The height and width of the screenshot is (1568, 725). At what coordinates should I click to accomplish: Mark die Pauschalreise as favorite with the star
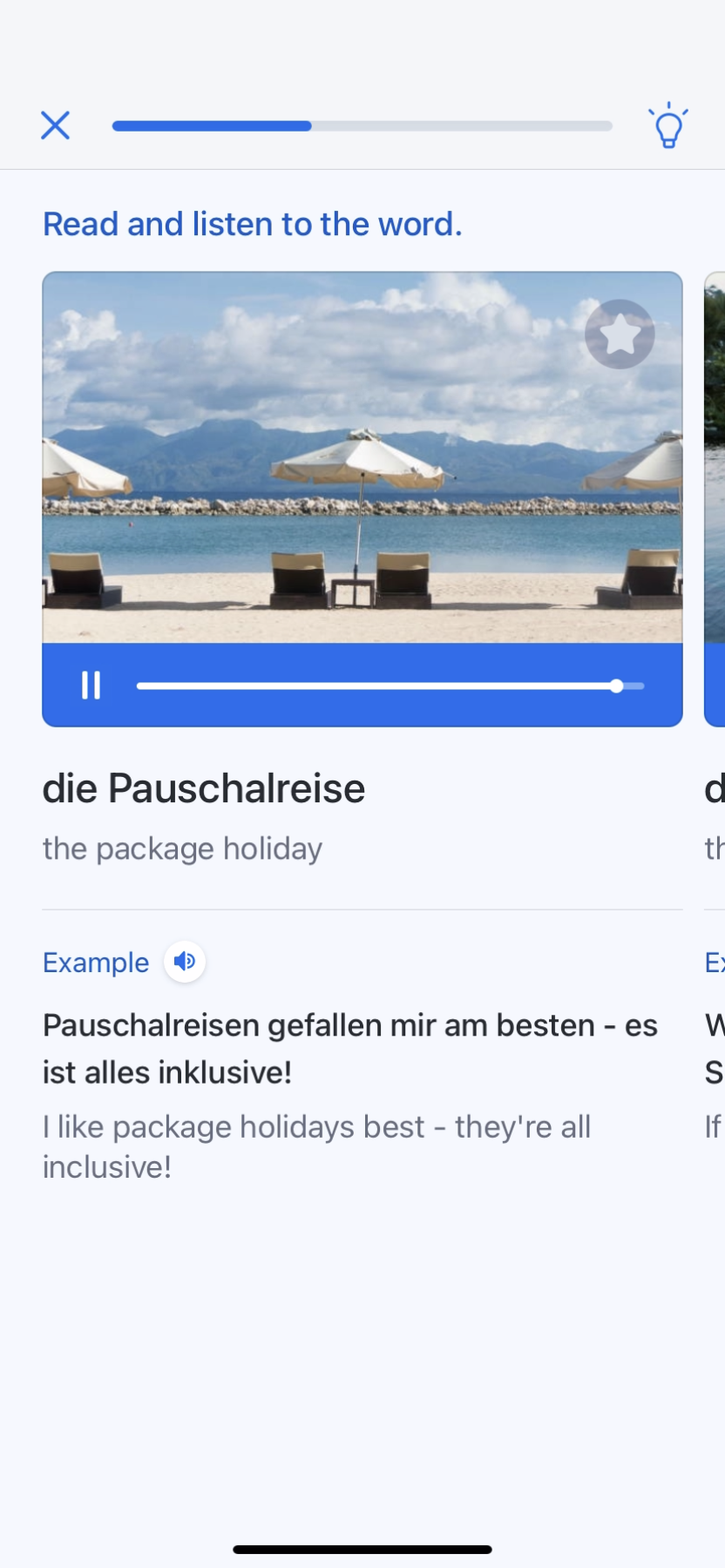tap(620, 335)
